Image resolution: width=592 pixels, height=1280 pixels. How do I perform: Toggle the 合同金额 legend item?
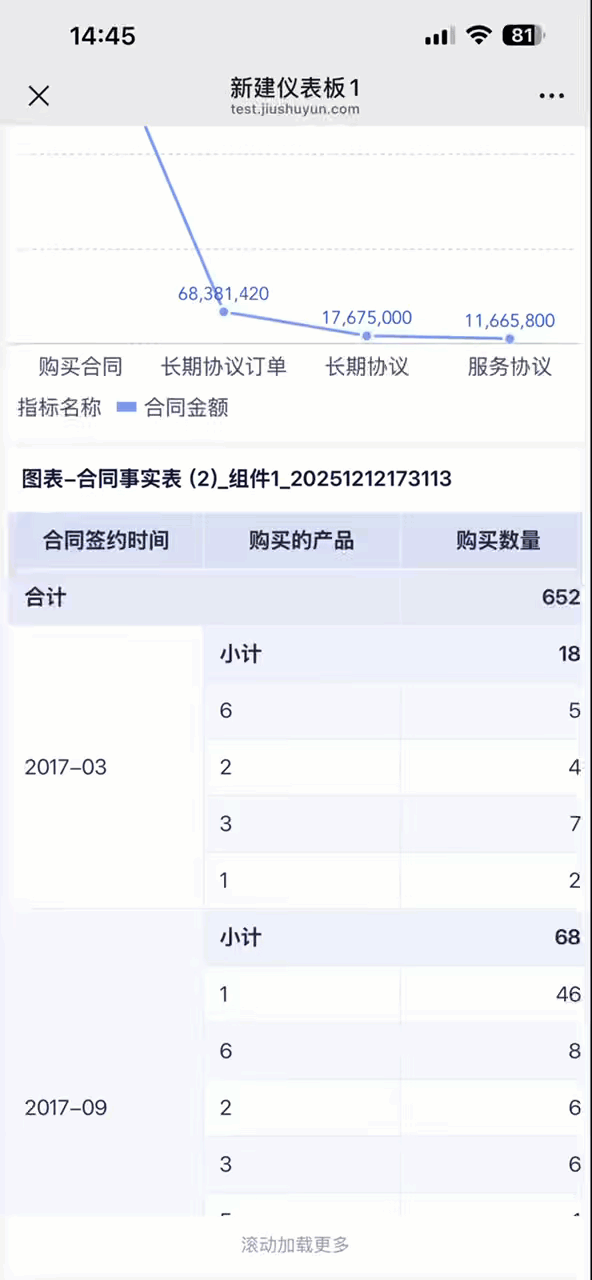coord(173,408)
